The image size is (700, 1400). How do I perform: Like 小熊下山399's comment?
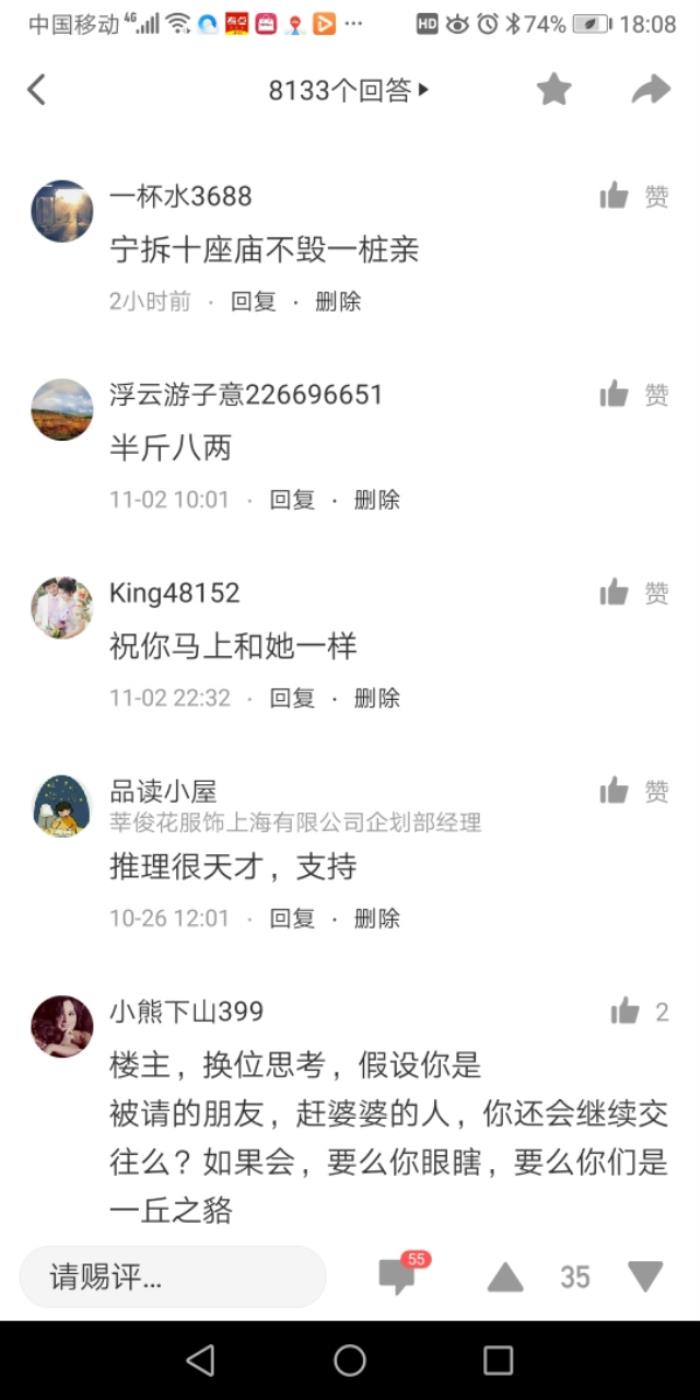tap(626, 1012)
